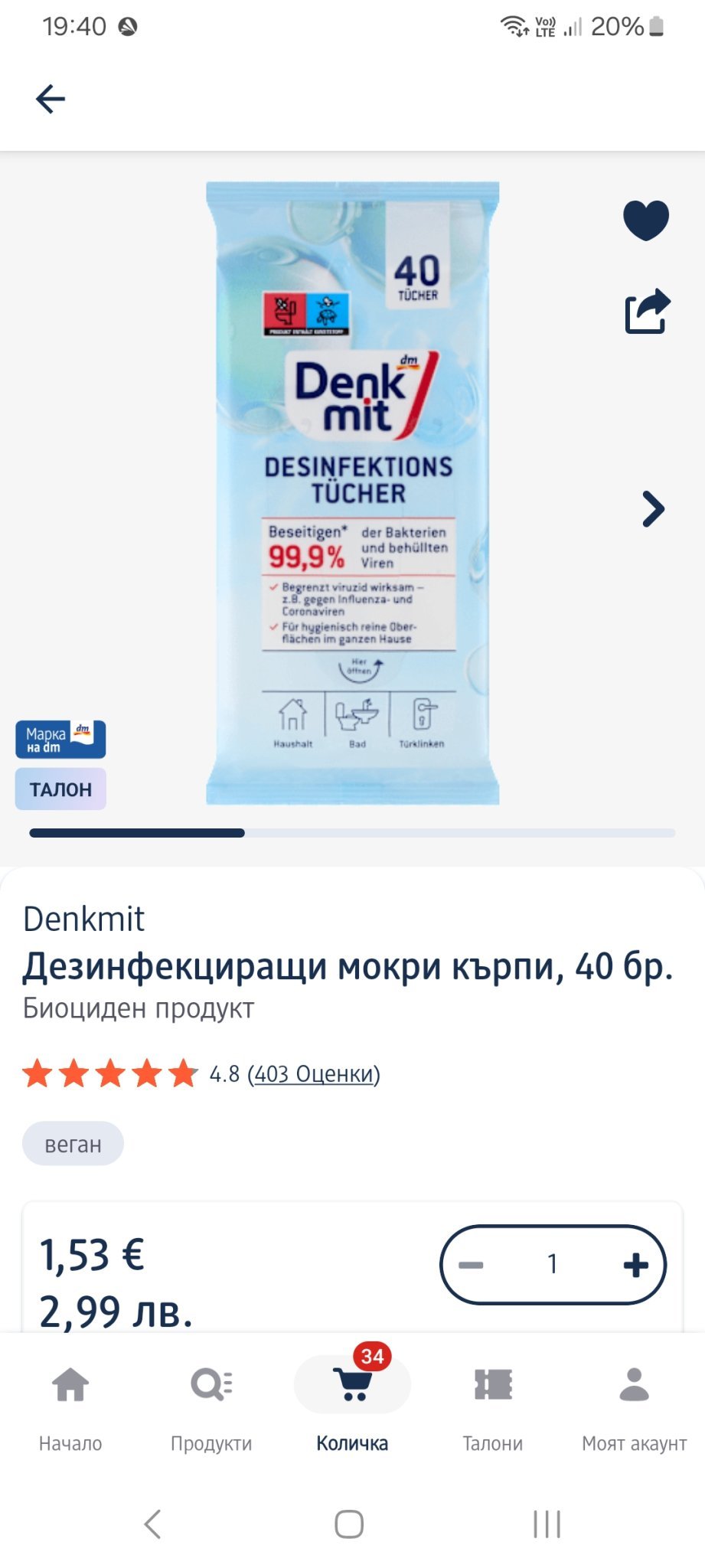Share this Denkmit product
This screenshot has height=1568, width=705.
coord(648,312)
